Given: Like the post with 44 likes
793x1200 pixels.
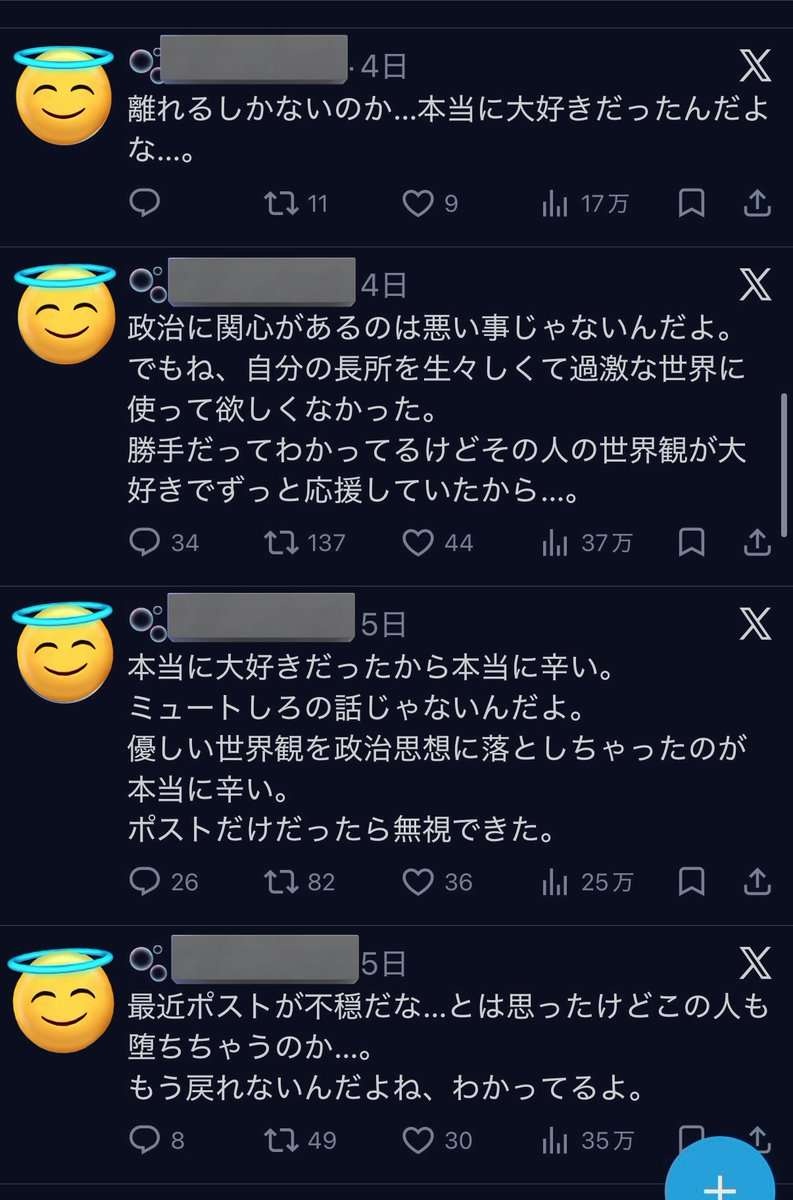Looking at the screenshot, I should tap(417, 542).
